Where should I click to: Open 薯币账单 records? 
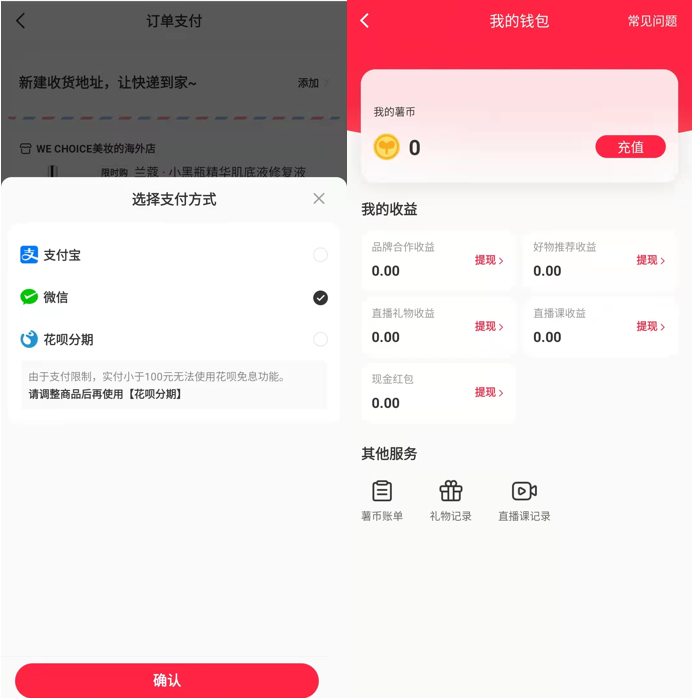(382, 500)
